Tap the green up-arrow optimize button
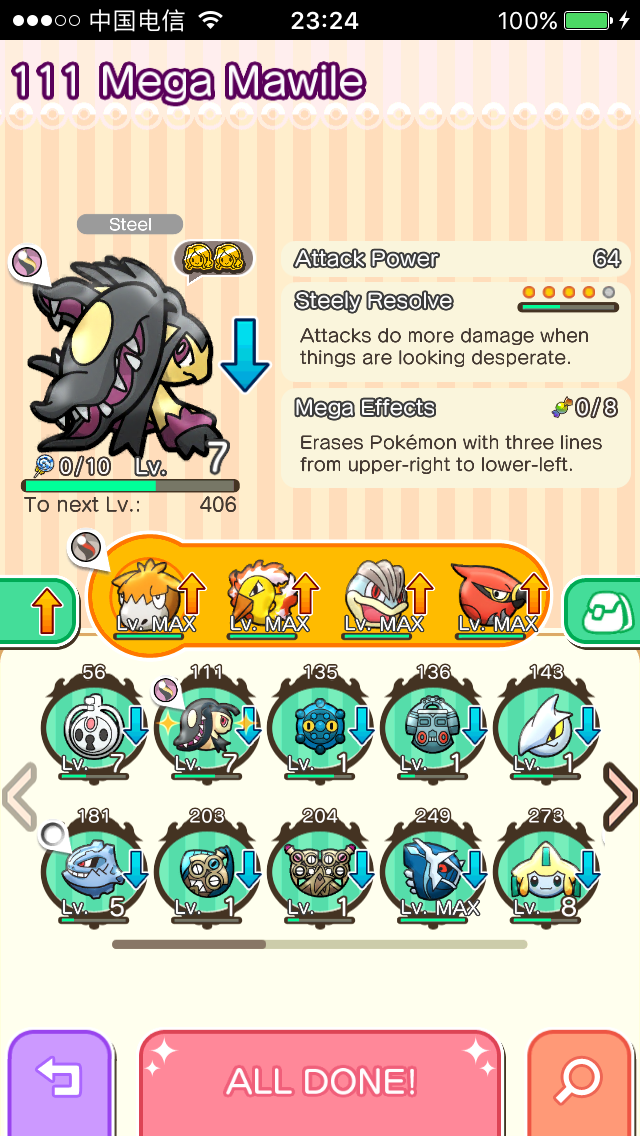Image resolution: width=640 pixels, height=1136 pixels. click(40, 611)
